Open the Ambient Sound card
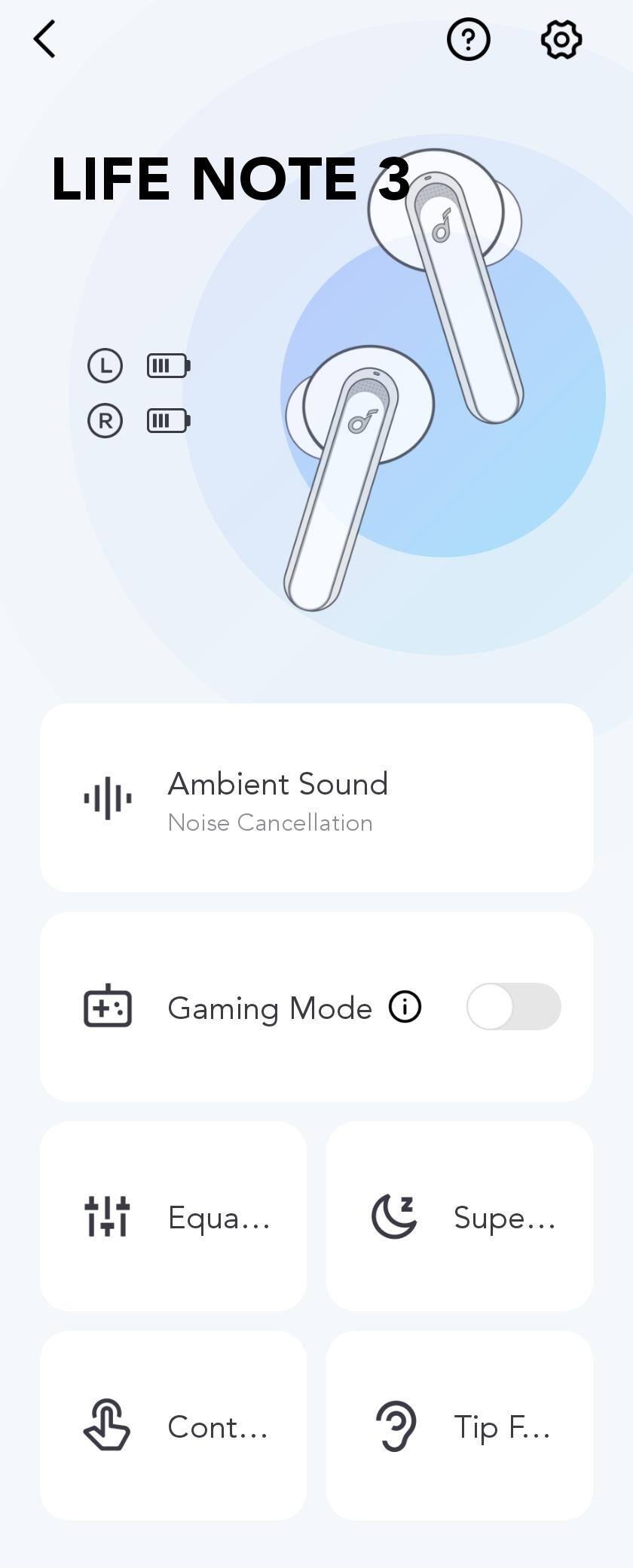633x1568 pixels. (316, 798)
